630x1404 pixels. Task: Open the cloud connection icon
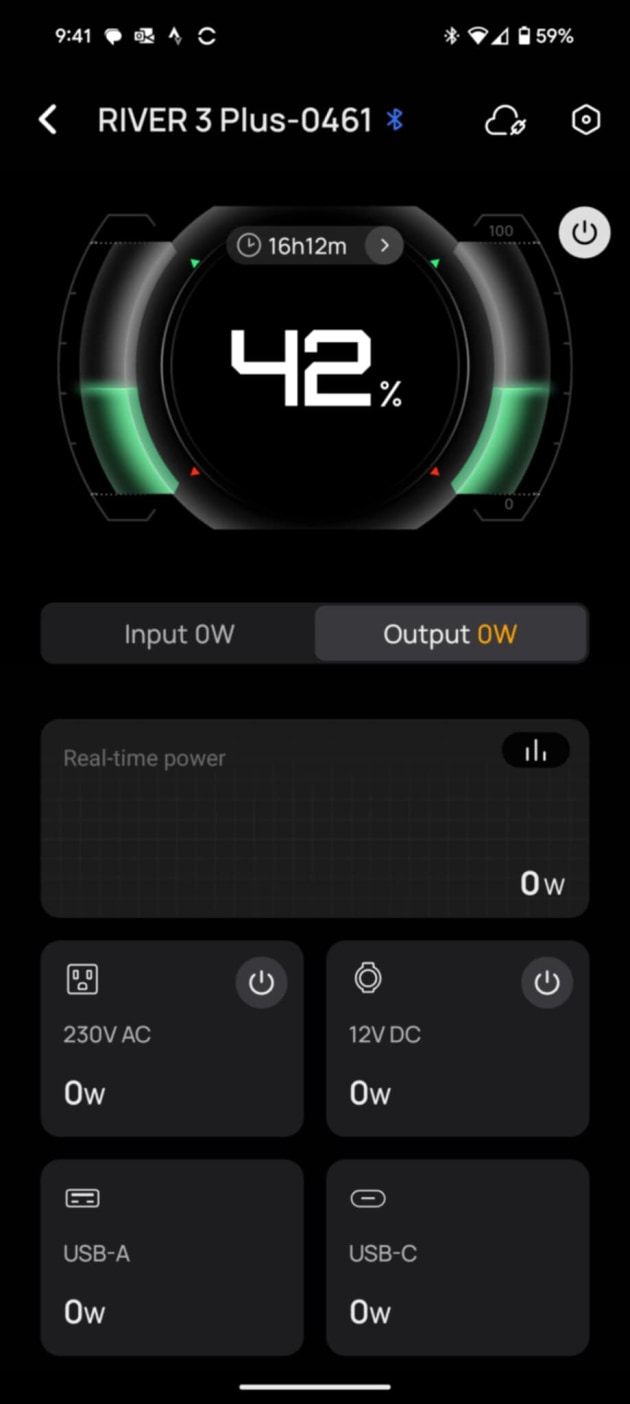505,121
